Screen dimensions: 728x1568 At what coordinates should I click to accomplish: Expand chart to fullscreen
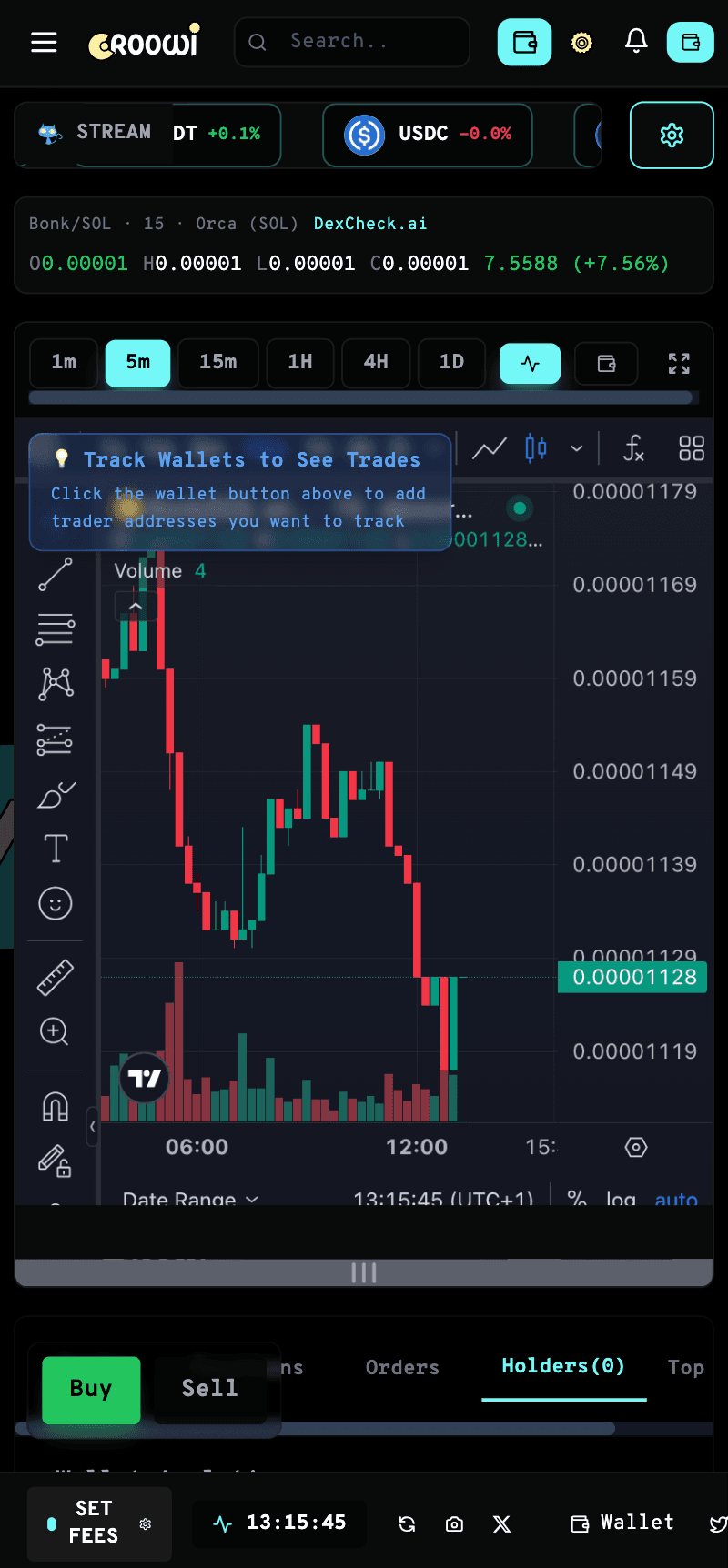click(x=679, y=364)
